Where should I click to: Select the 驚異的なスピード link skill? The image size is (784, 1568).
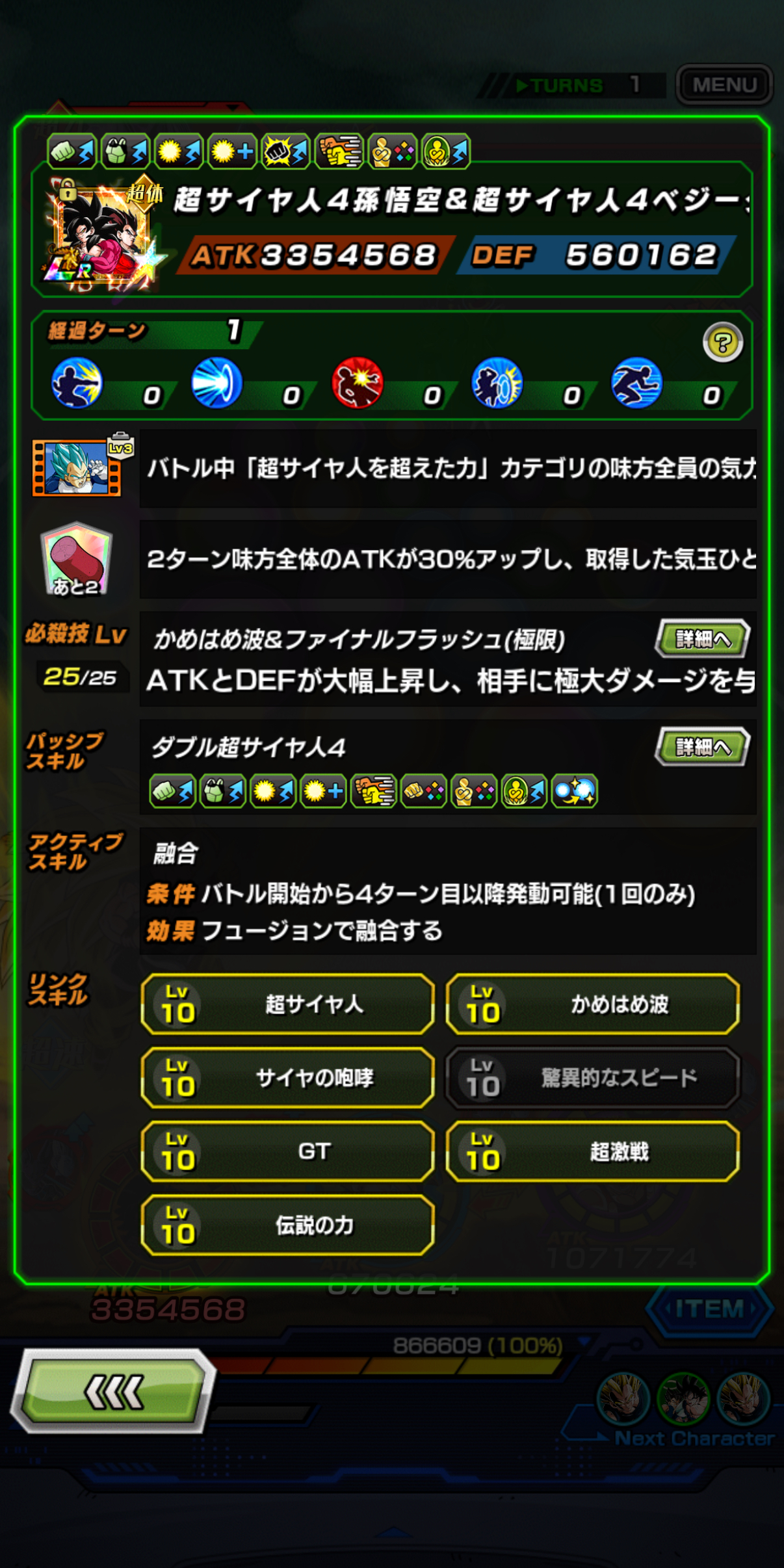592,1078
